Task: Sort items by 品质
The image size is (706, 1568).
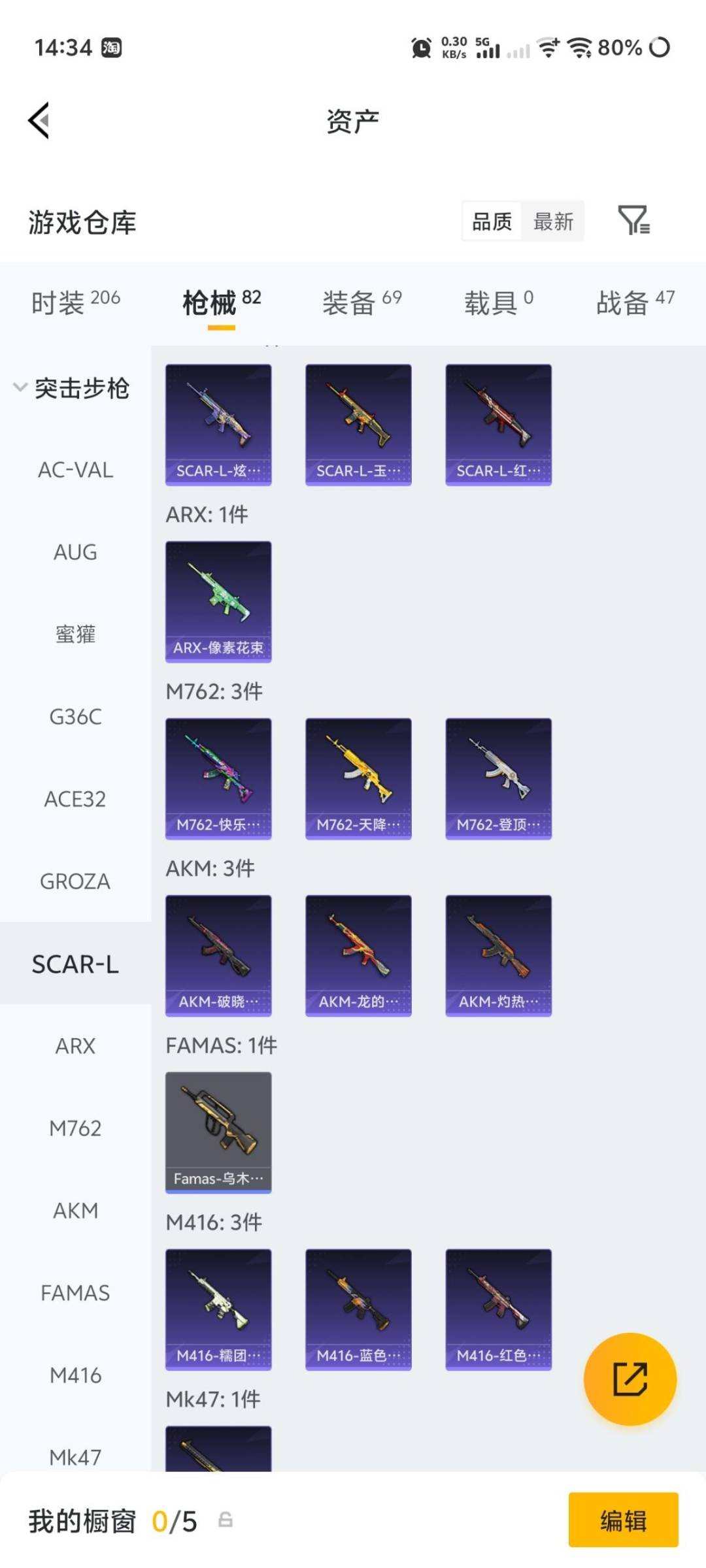Action: tap(492, 221)
